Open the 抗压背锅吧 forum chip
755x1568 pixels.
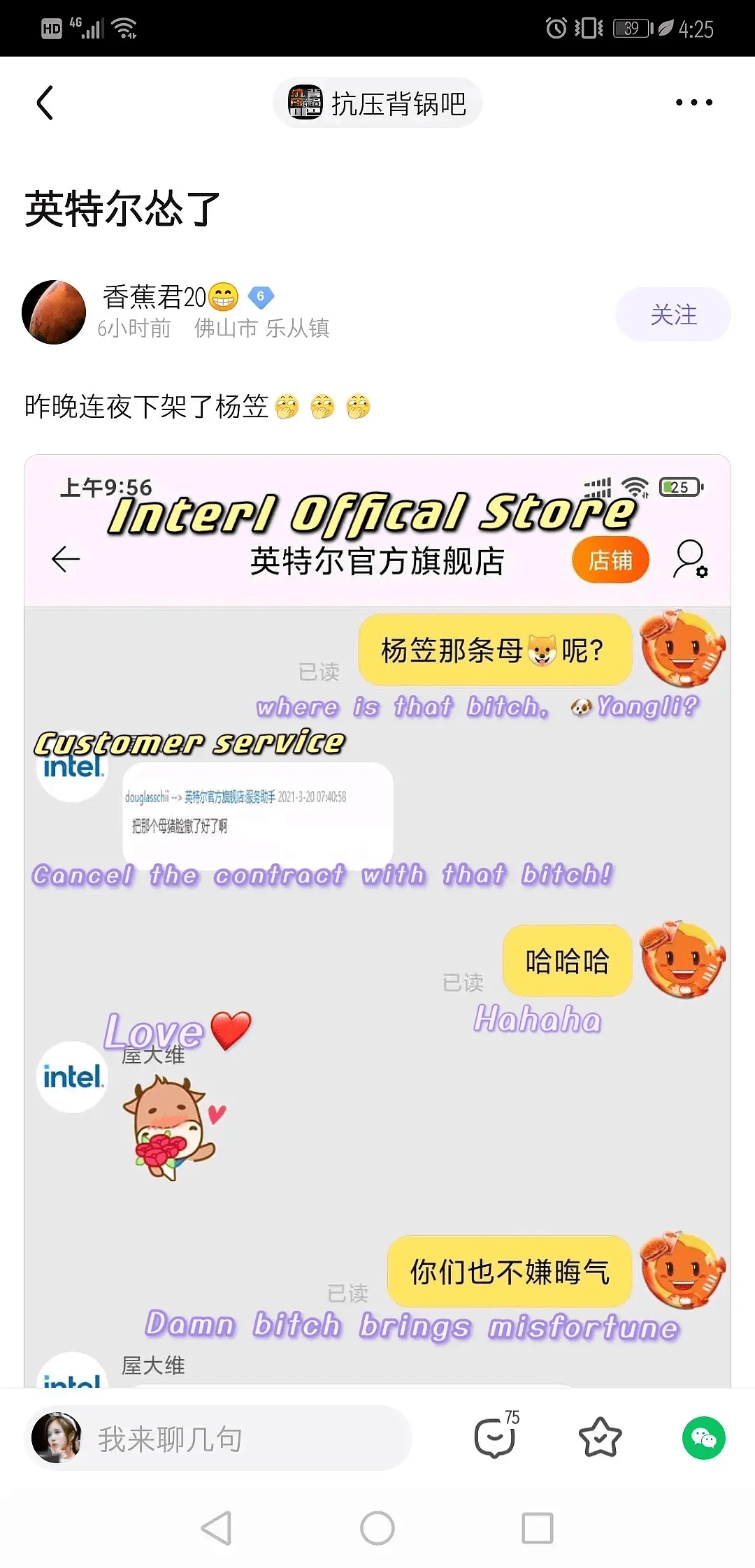(377, 103)
